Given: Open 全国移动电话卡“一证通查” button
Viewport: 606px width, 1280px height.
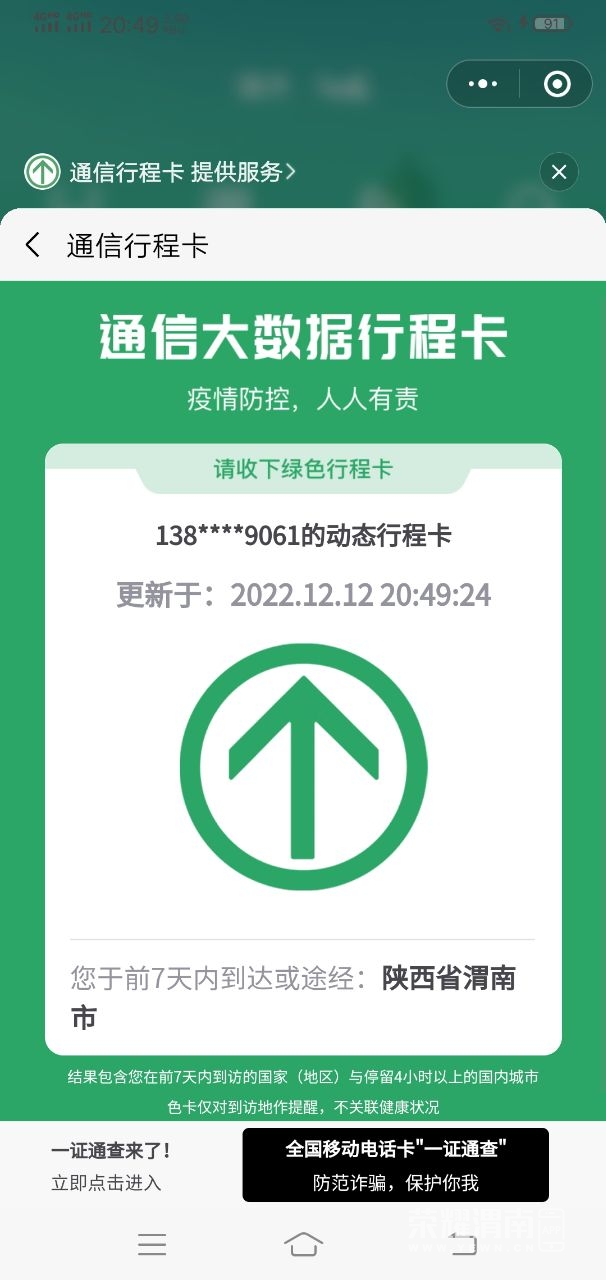Looking at the screenshot, I should pyautogui.click(x=395, y=1165).
